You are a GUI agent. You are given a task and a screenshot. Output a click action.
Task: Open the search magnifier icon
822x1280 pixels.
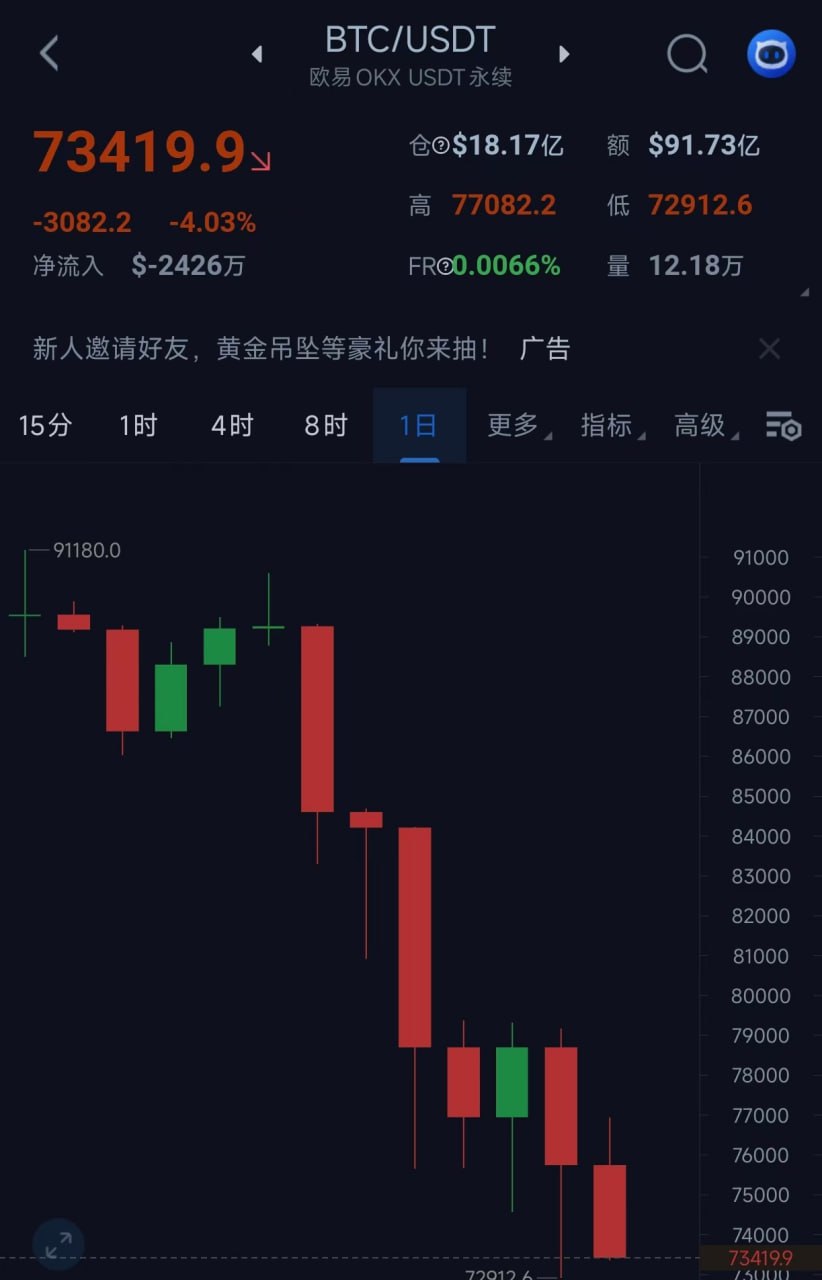click(687, 54)
